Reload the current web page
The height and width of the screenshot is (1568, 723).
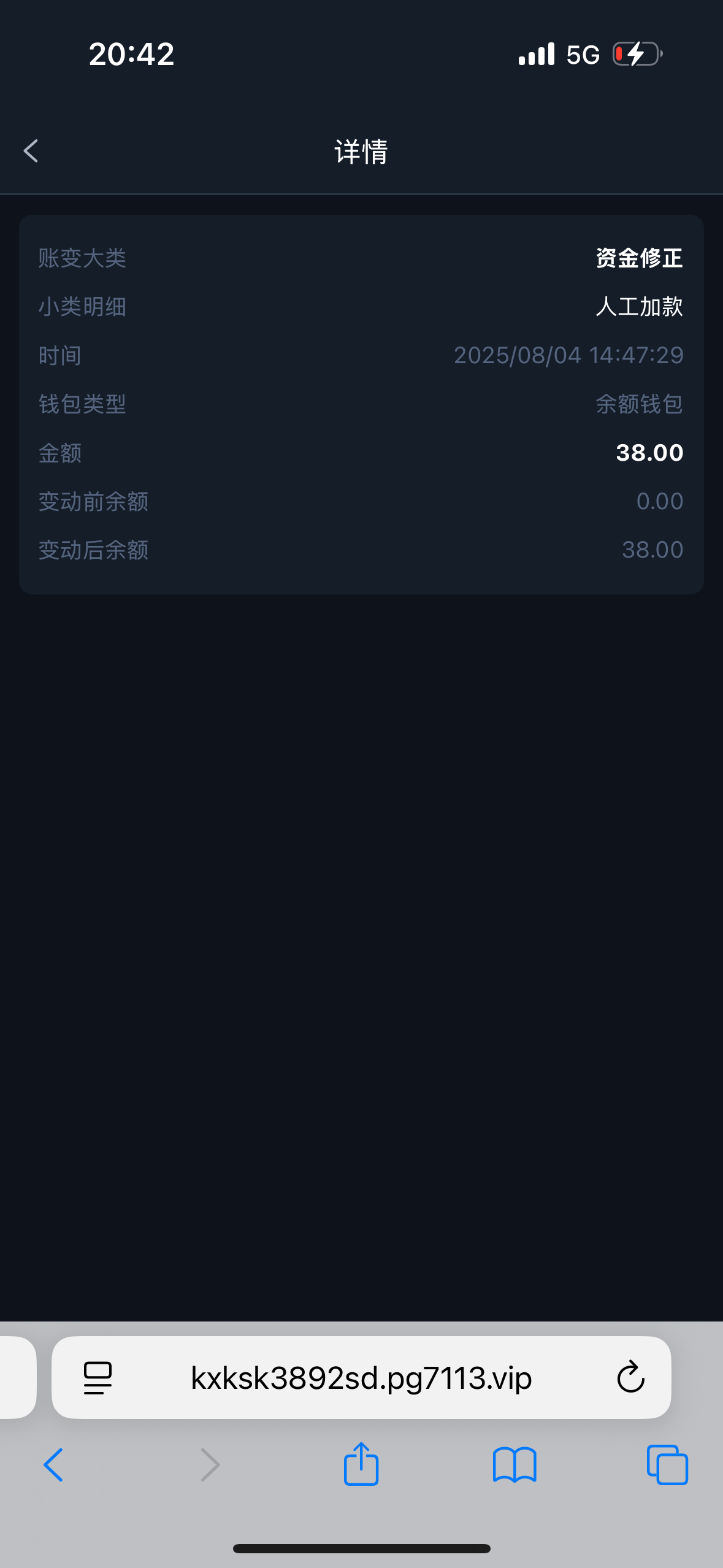coord(630,1378)
